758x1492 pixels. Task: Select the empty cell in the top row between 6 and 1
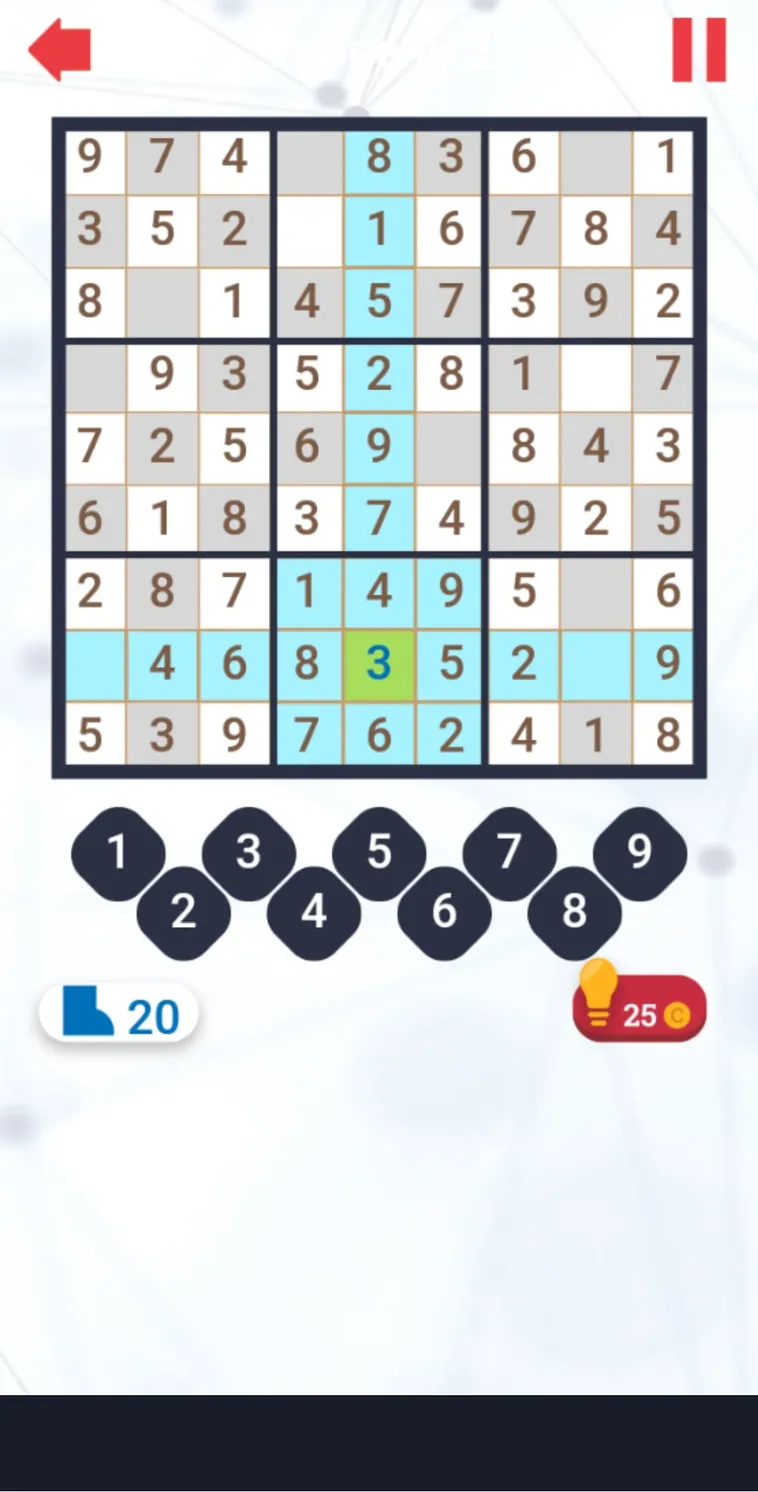click(x=595, y=158)
